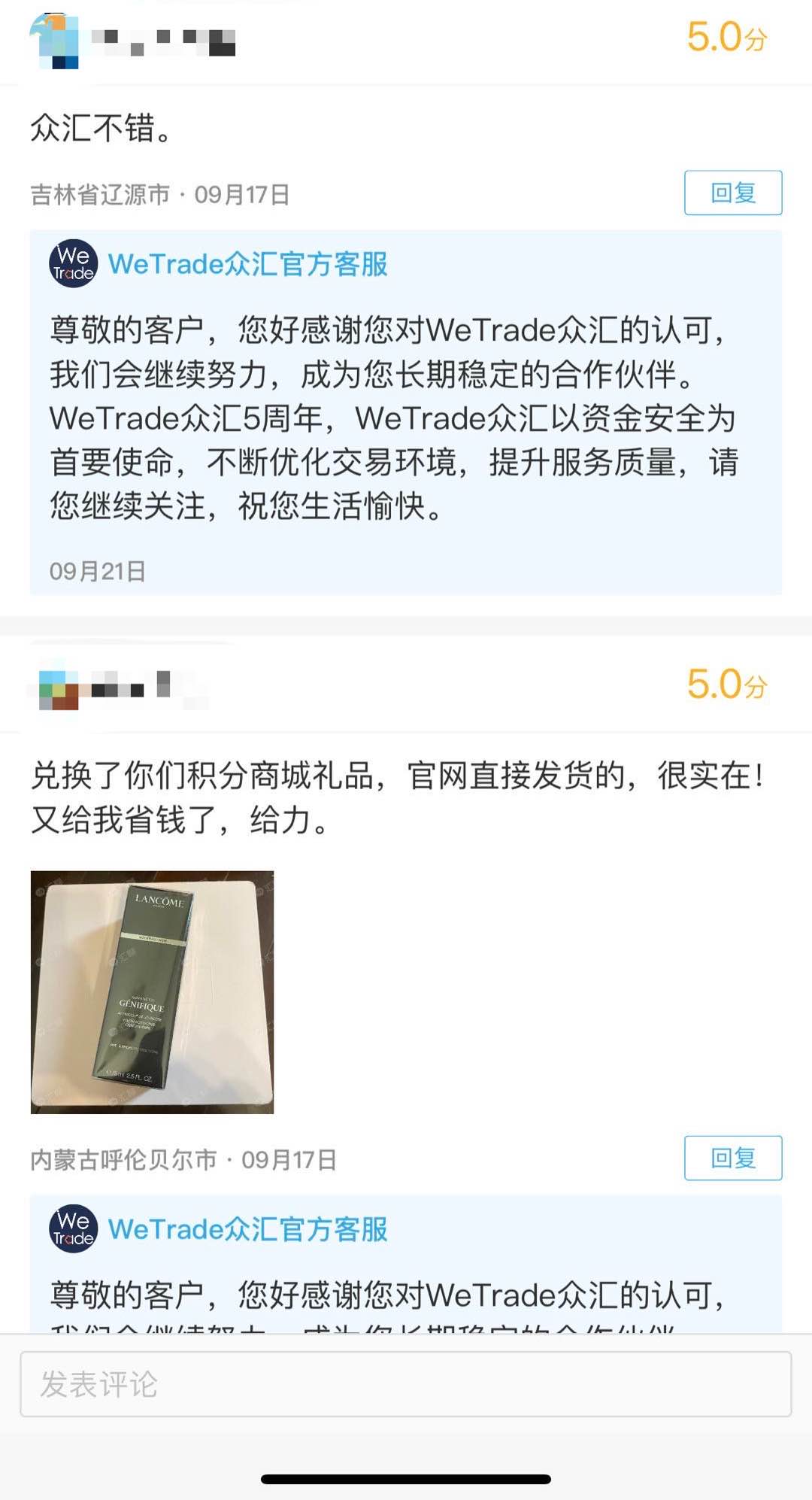Open the second reviewer's profile avatar

pos(59,690)
